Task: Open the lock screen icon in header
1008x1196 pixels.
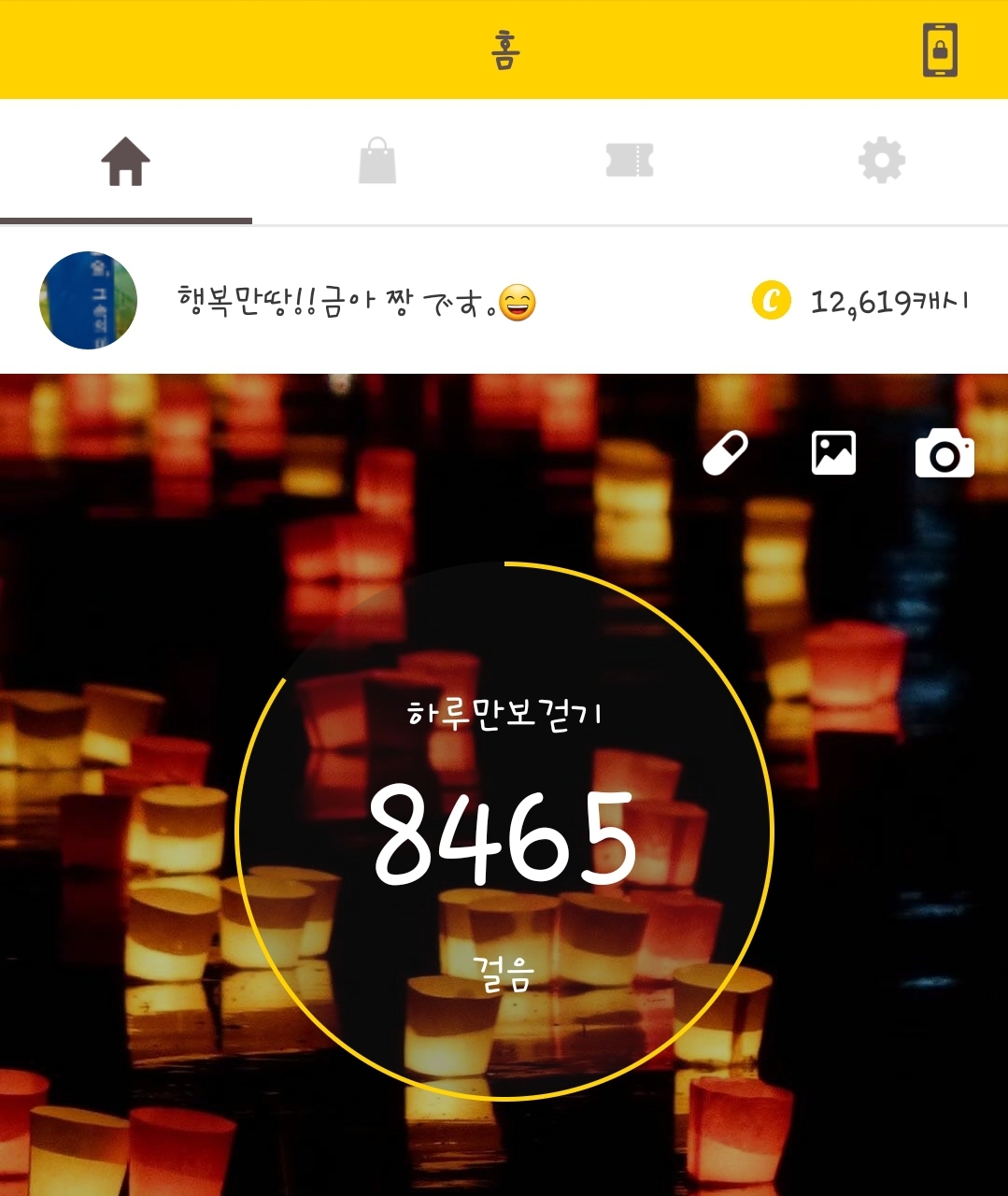Action: coord(940,50)
